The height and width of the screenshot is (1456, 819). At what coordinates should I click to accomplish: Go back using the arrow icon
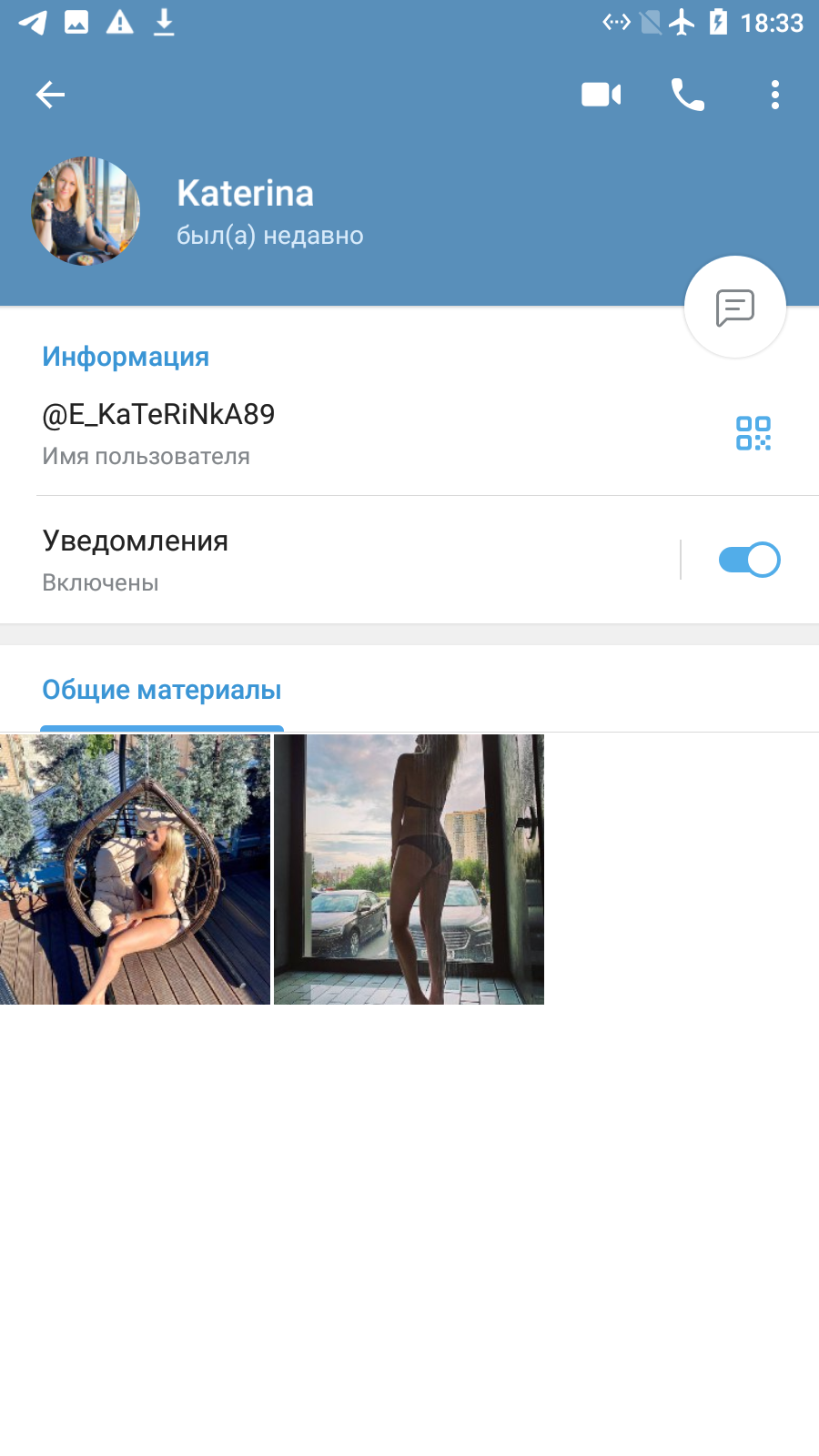[x=50, y=95]
